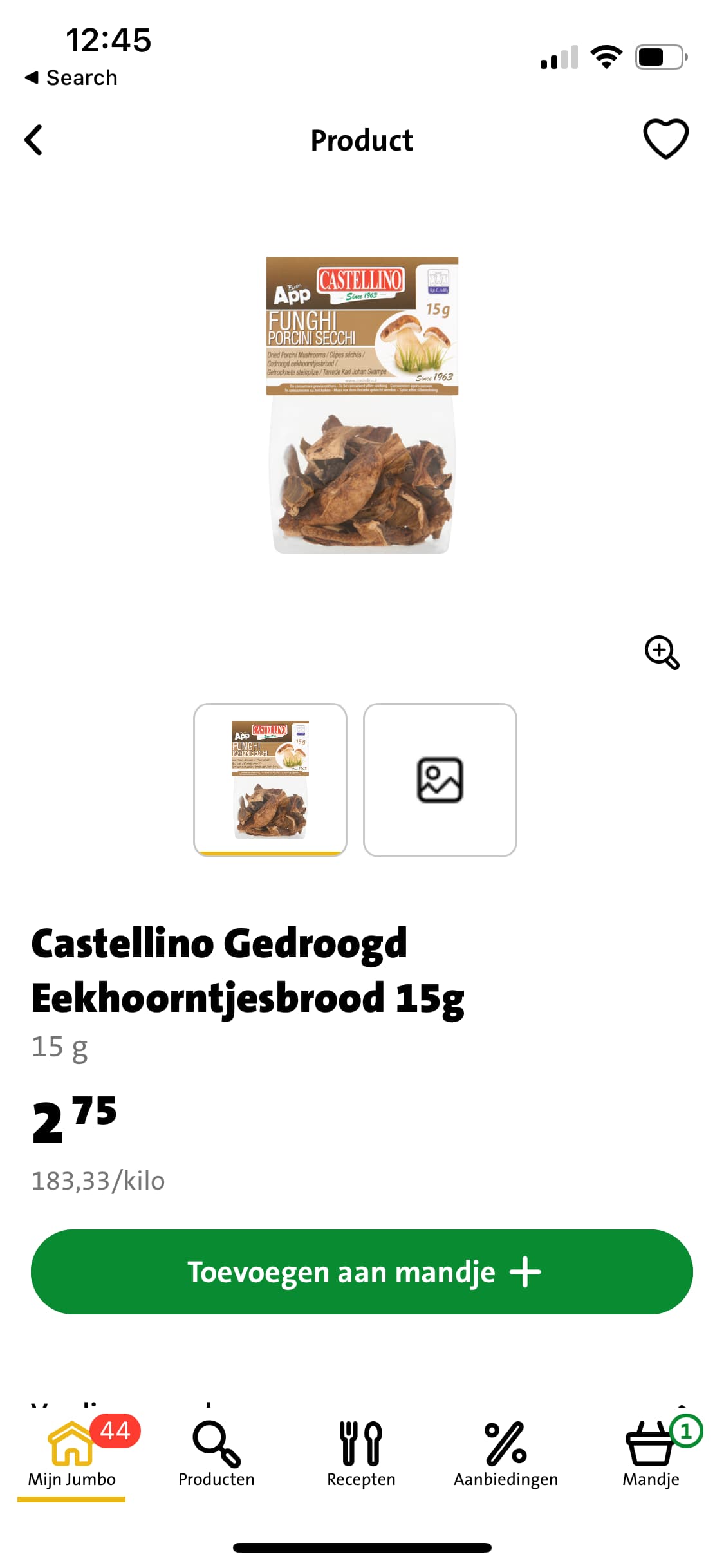Open the Mandje basket tab
The image size is (724, 1568).
click(x=651, y=1454)
